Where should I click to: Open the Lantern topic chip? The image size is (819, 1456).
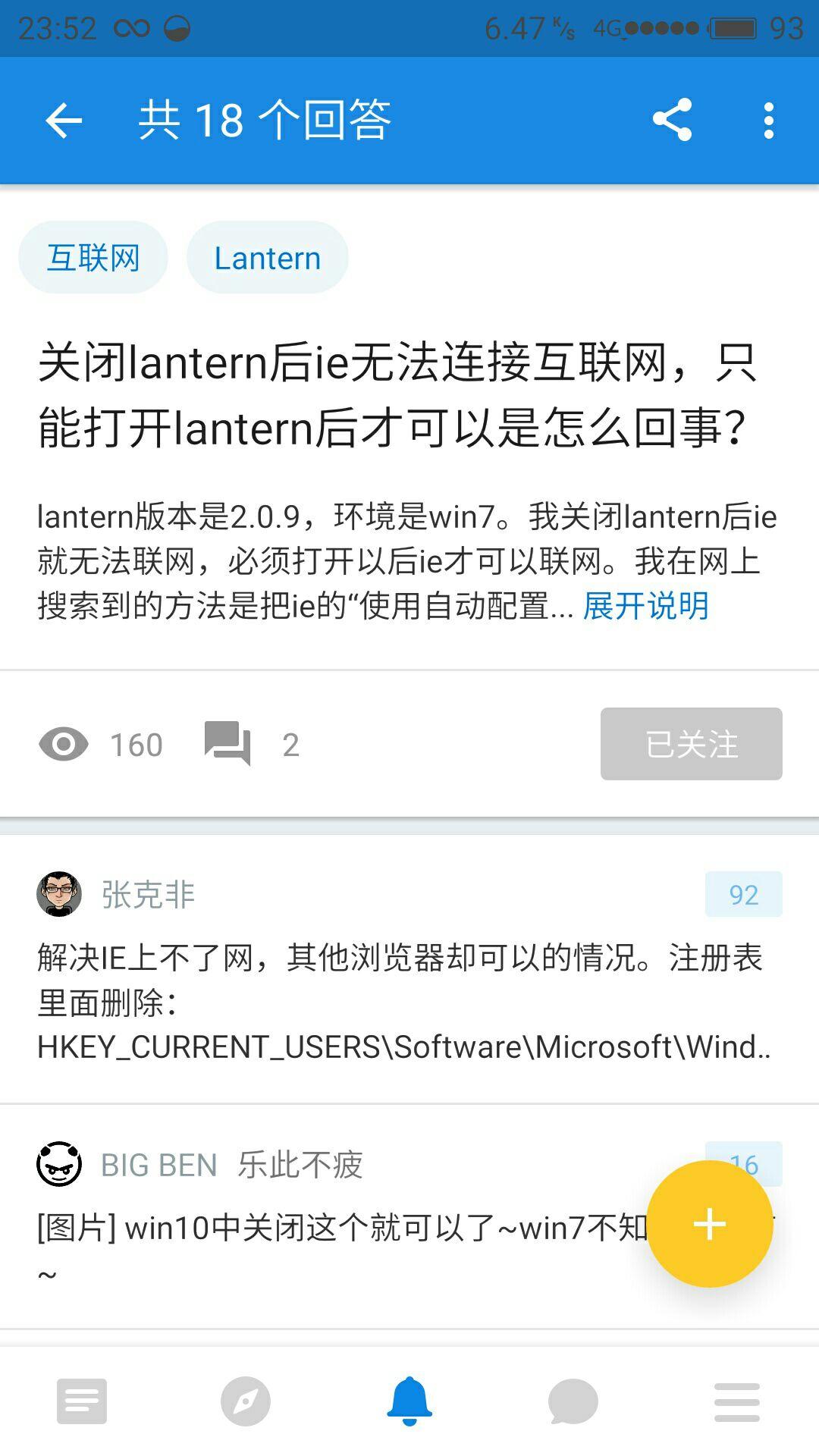[x=267, y=258]
